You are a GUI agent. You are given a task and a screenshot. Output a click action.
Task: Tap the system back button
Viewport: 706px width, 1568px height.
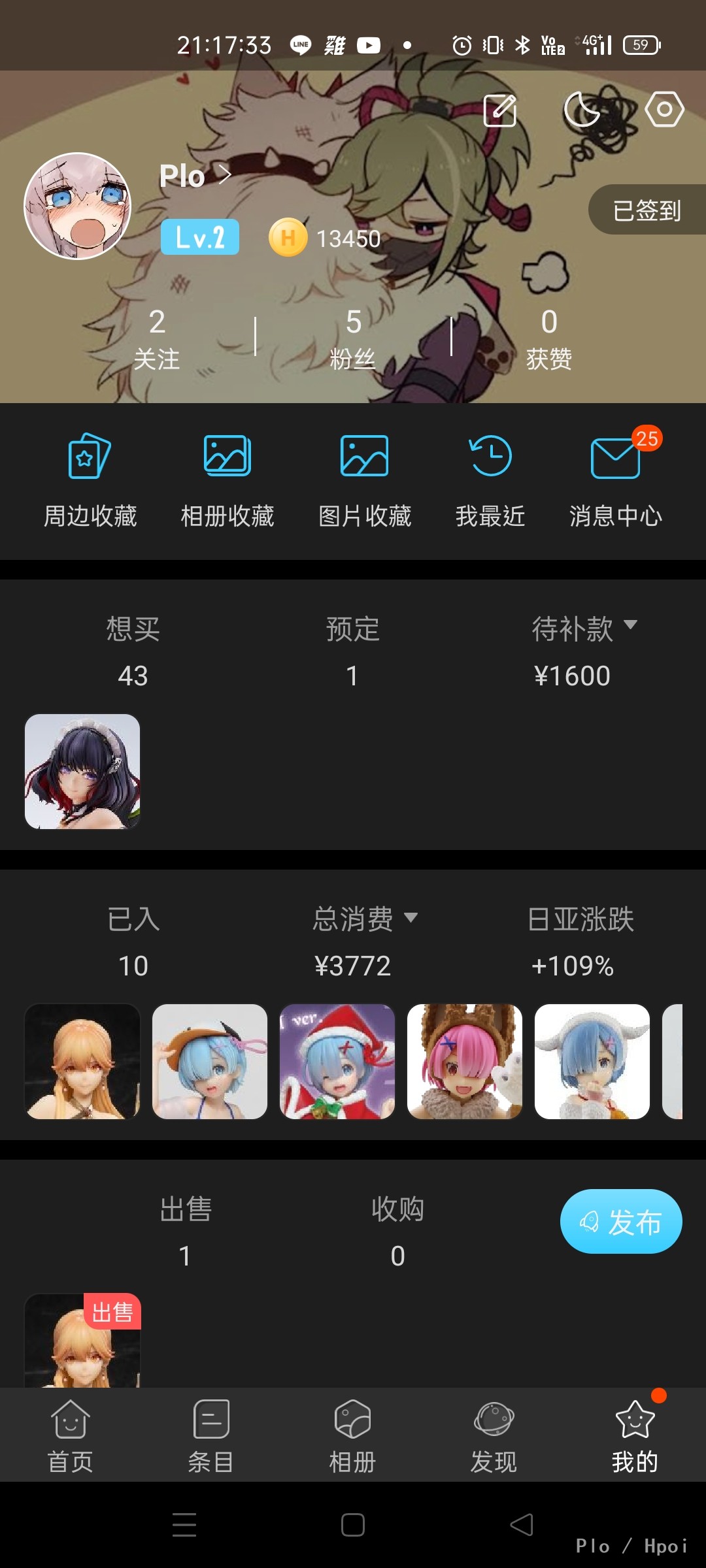[x=522, y=1525]
